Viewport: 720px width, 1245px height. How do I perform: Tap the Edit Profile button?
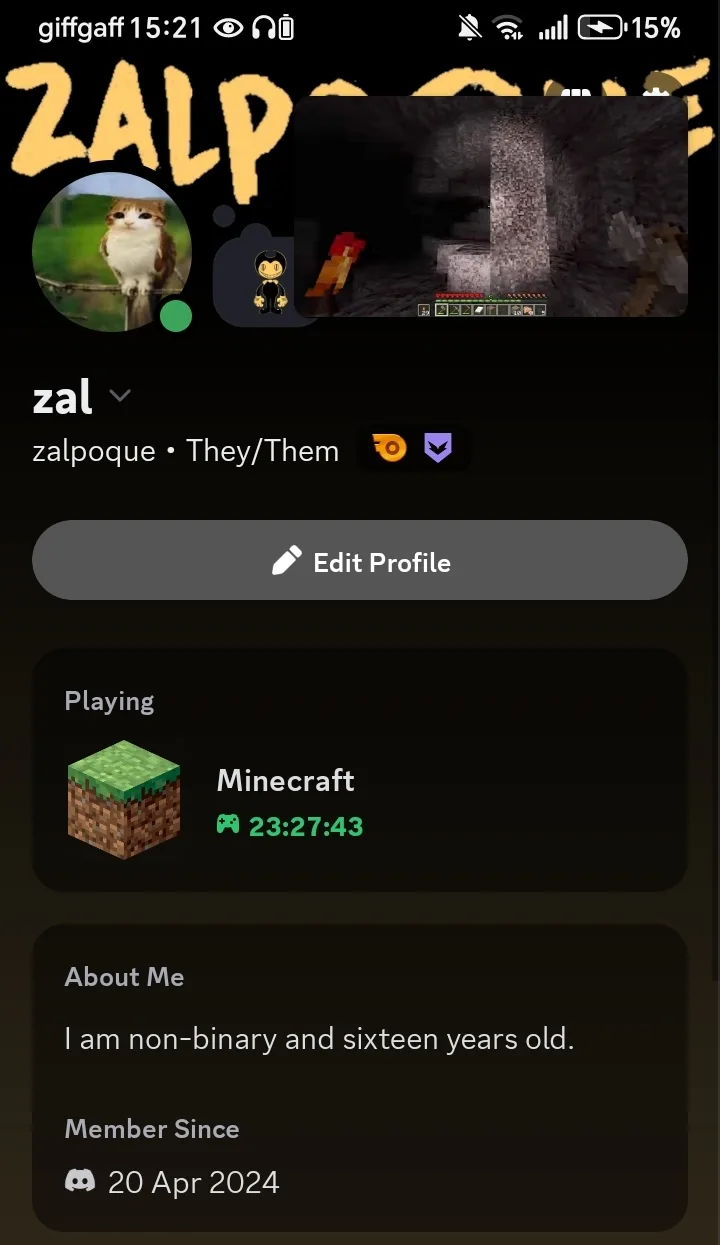click(x=360, y=561)
